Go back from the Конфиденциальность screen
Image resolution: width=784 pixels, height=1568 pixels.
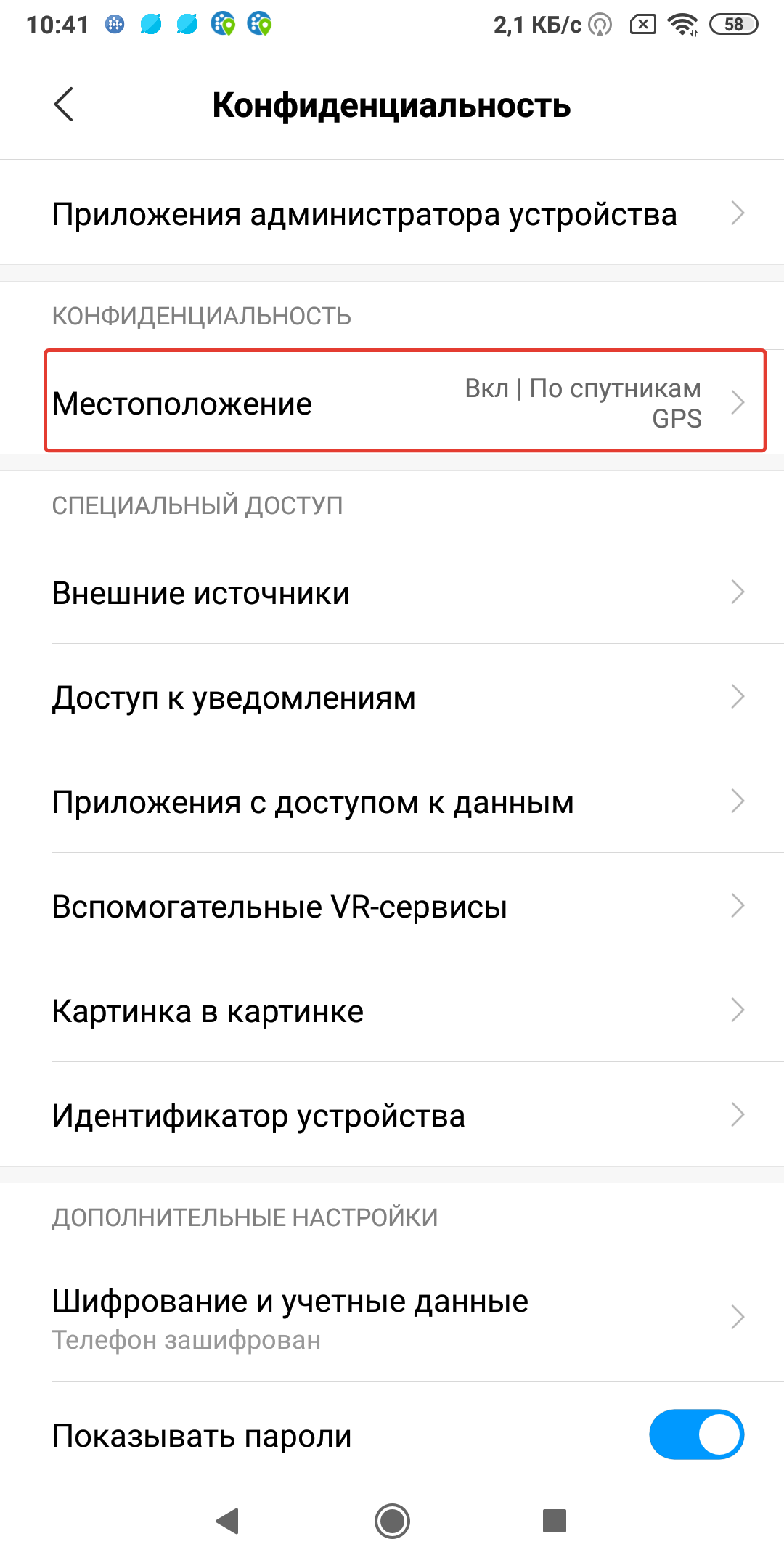tap(64, 105)
